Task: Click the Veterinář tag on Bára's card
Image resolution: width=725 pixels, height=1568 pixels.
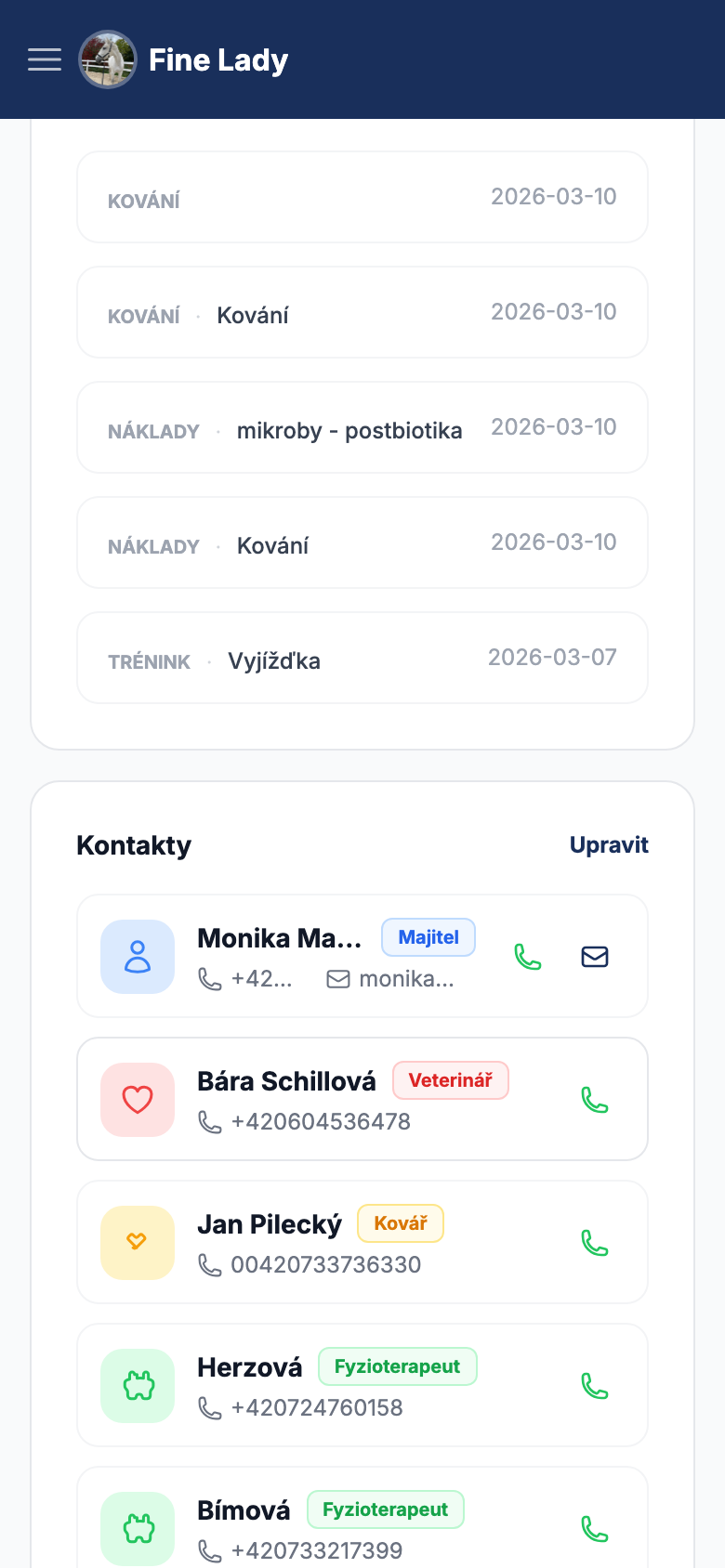Action: tap(450, 1080)
